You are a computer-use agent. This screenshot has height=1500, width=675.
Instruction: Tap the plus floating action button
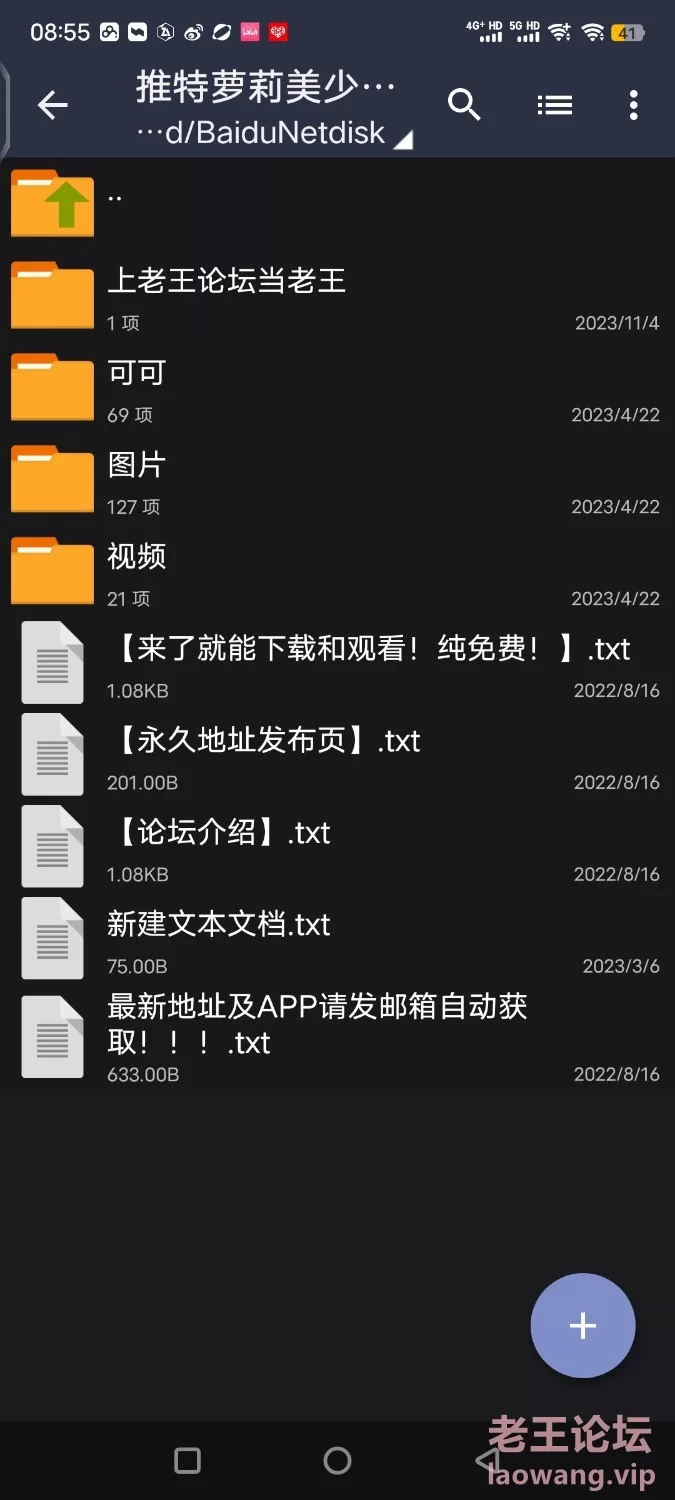pos(583,1326)
